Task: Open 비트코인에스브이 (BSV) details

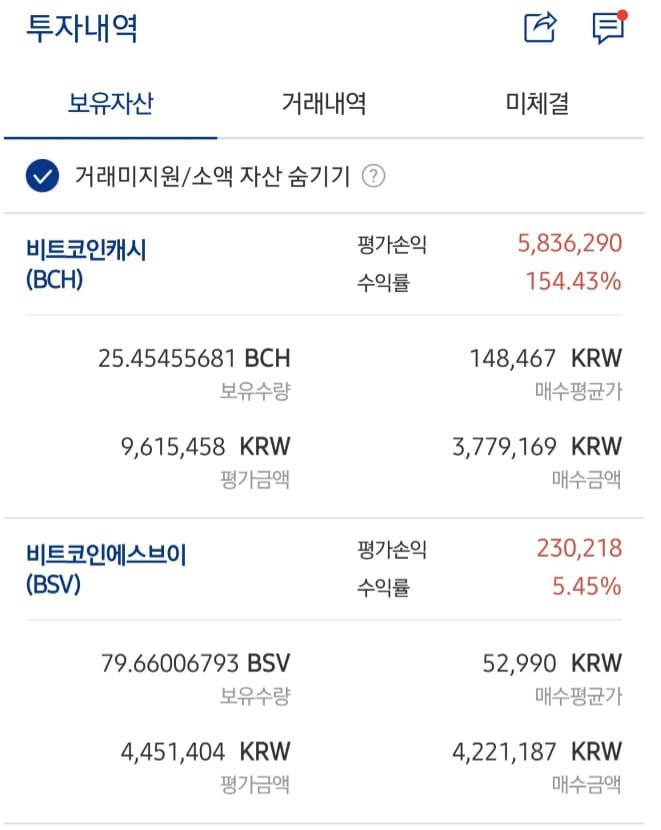Action: [106, 568]
